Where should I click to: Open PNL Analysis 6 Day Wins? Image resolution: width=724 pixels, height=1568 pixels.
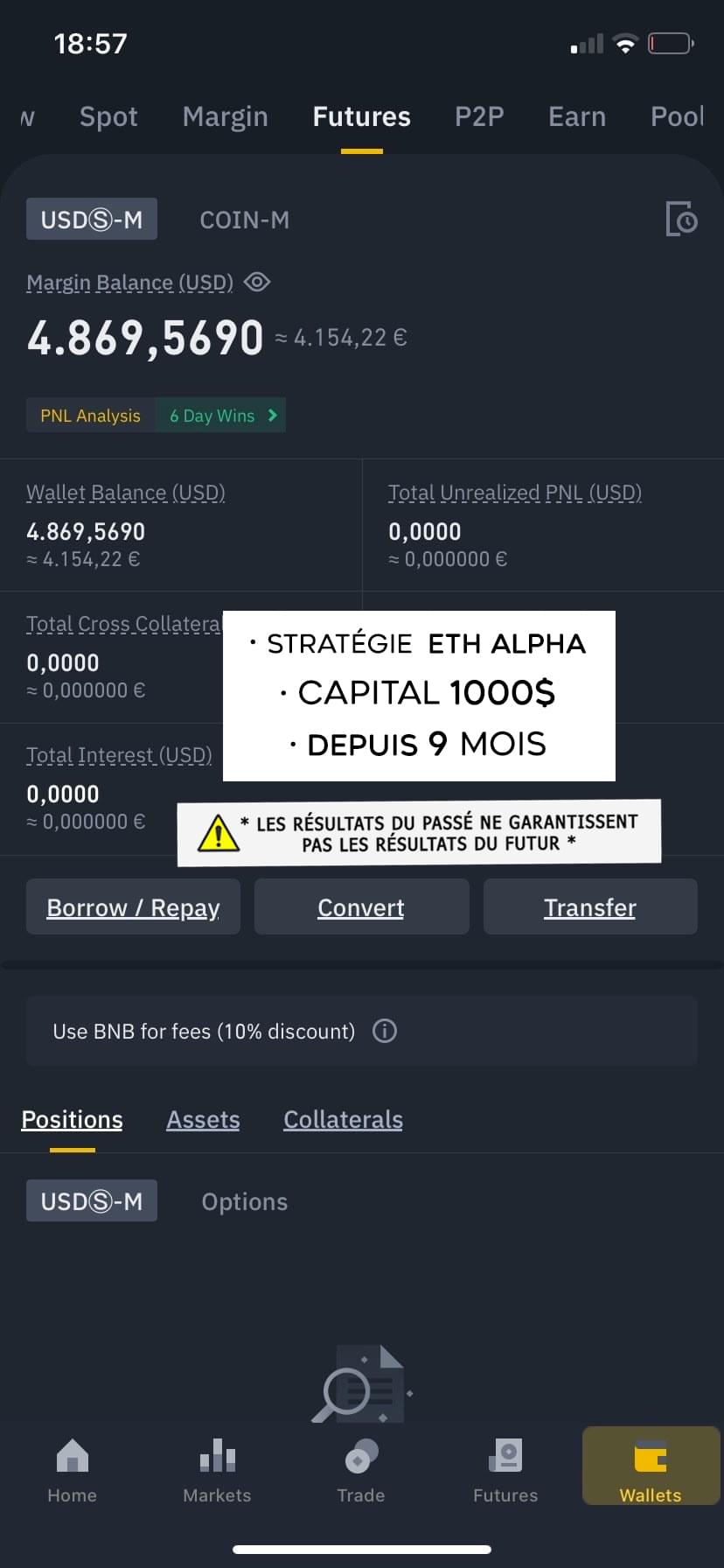[x=157, y=416]
